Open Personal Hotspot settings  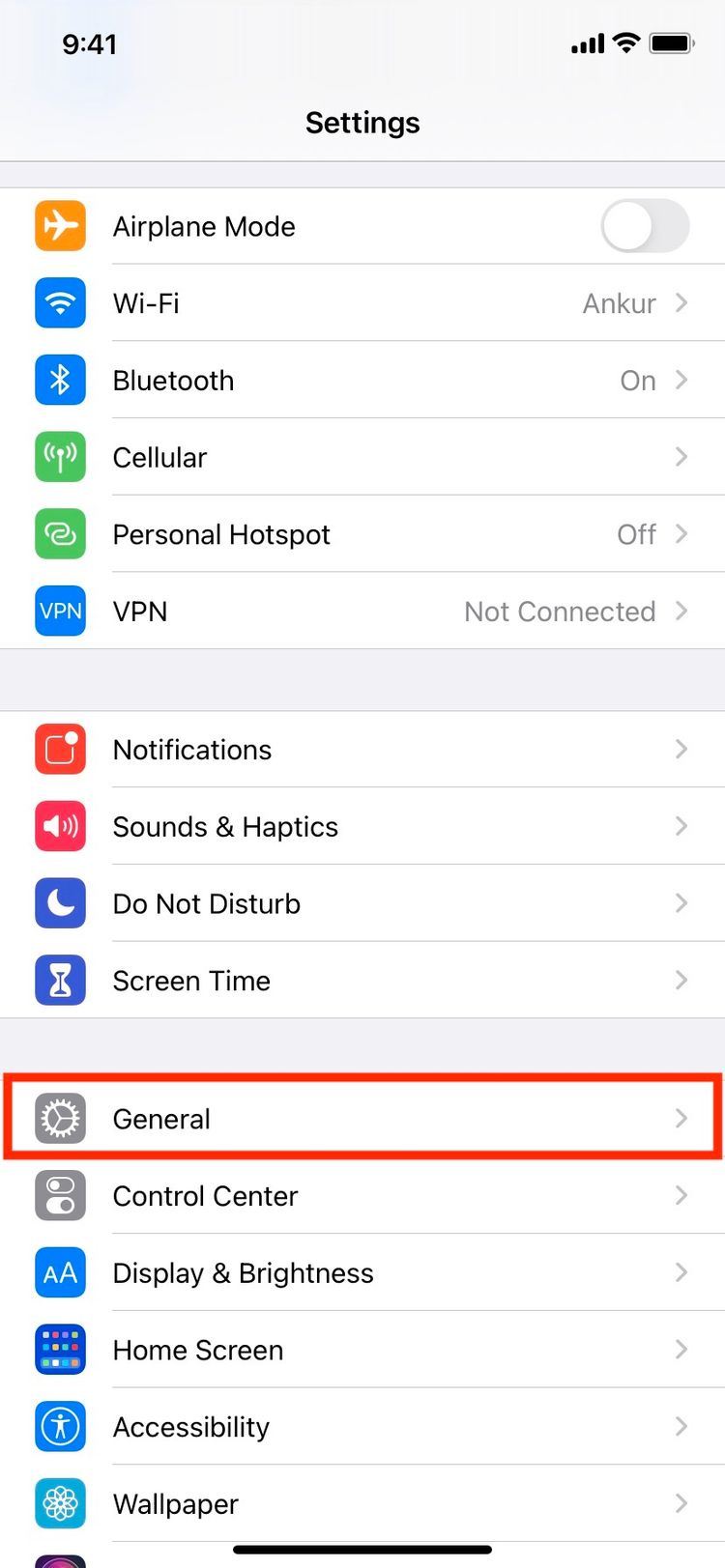362,534
